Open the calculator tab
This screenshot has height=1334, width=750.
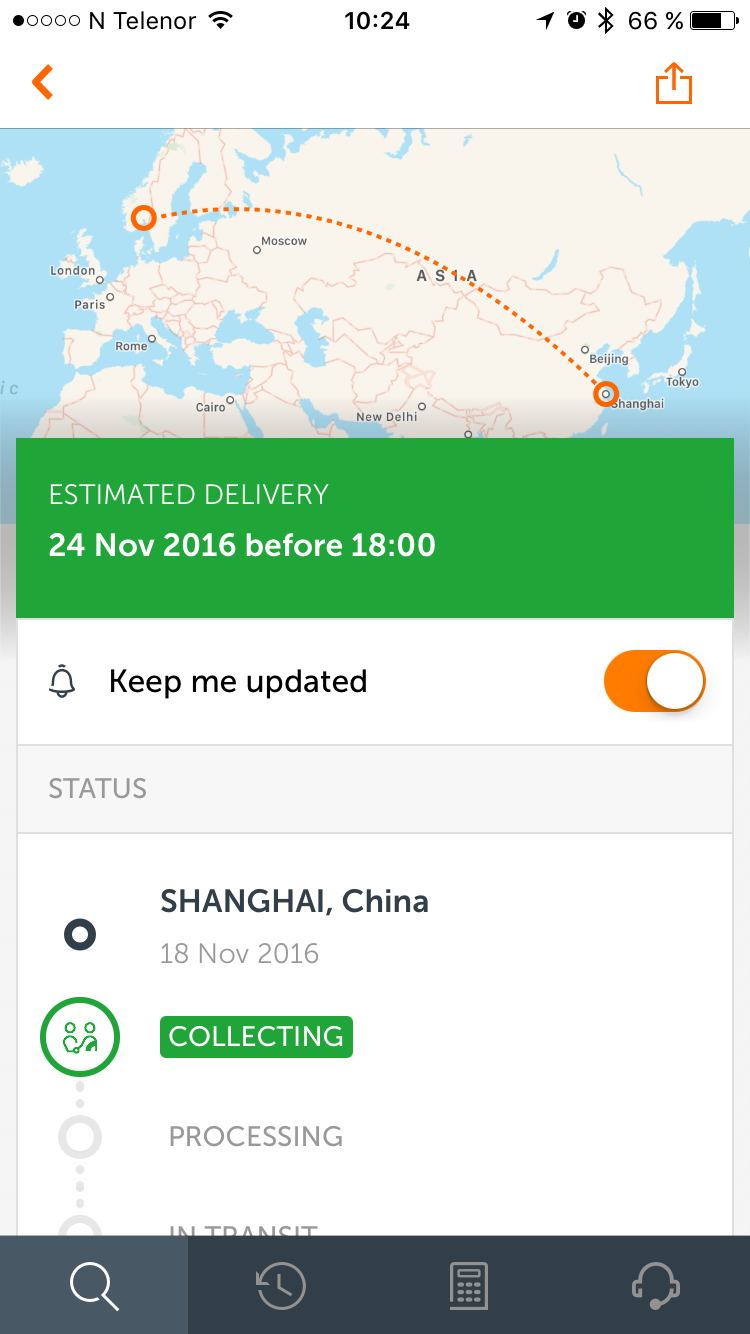coord(468,1285)
